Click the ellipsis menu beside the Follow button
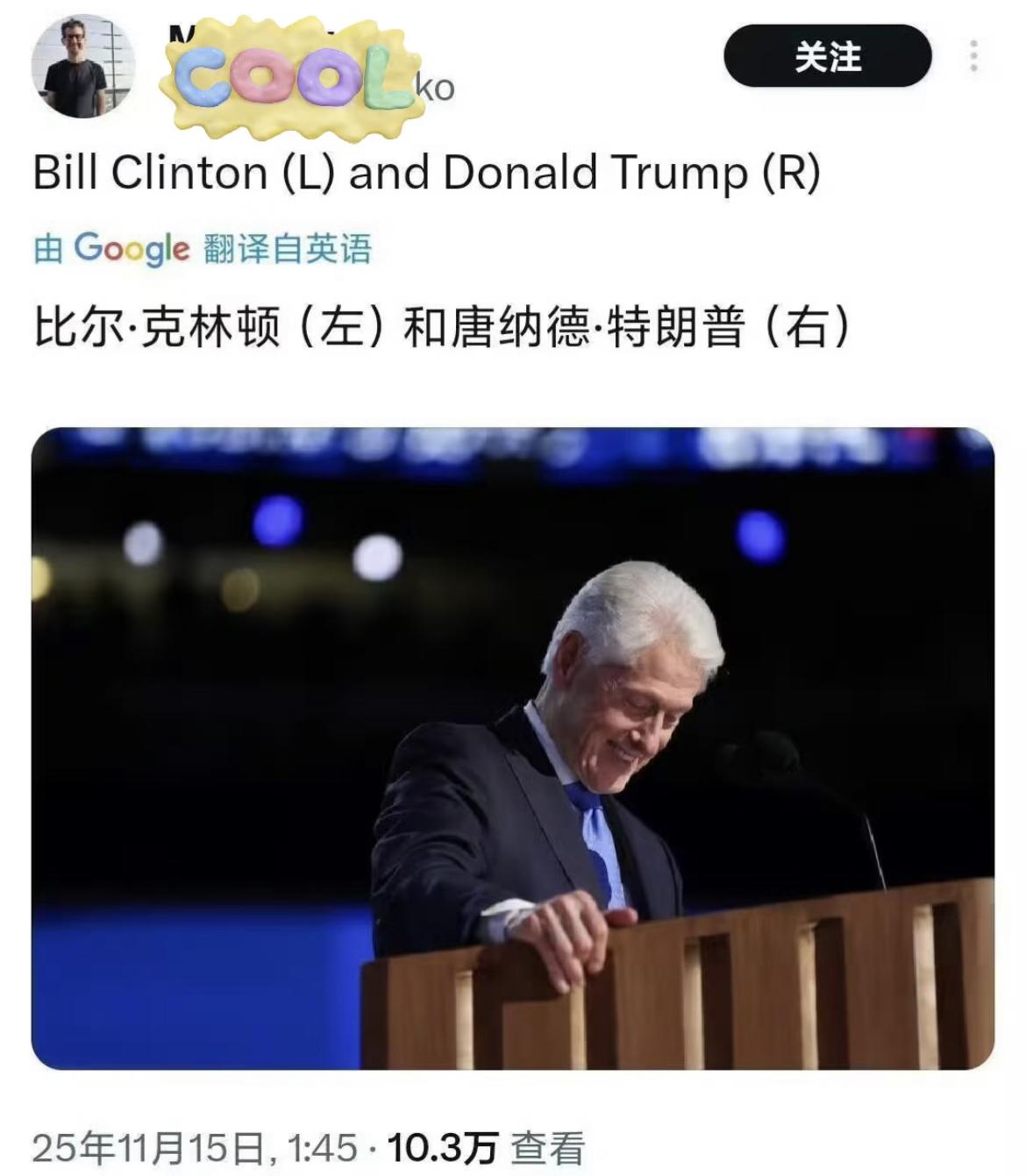This screenshot has height=1176, width=1026. [972, 55]
